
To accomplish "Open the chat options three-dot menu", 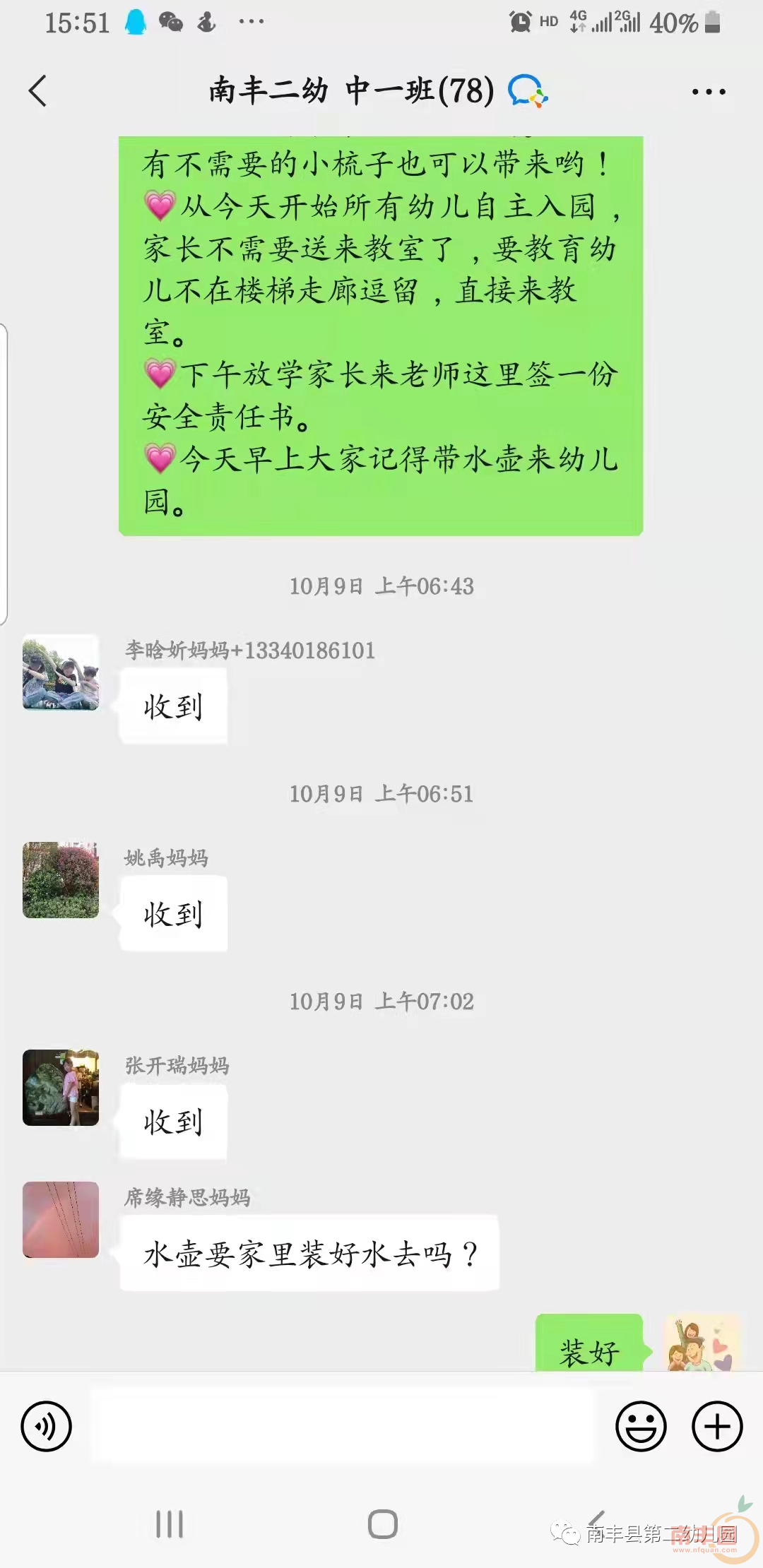I will (x=708, y=92).
